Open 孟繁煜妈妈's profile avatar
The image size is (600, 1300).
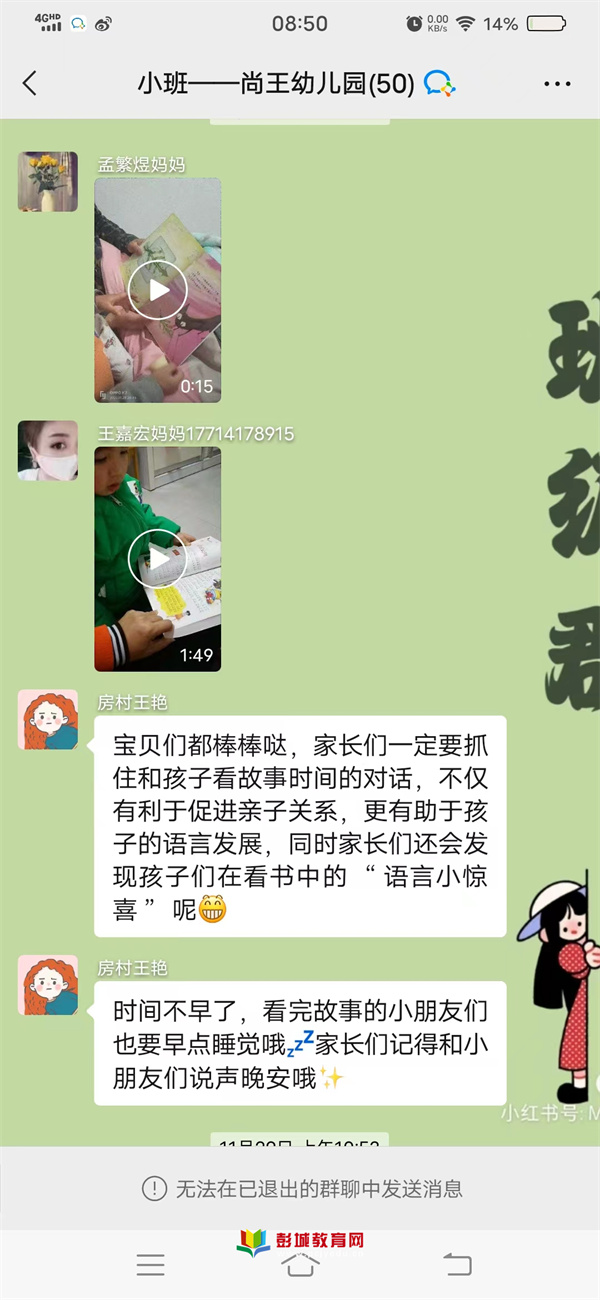pos(47,182)
